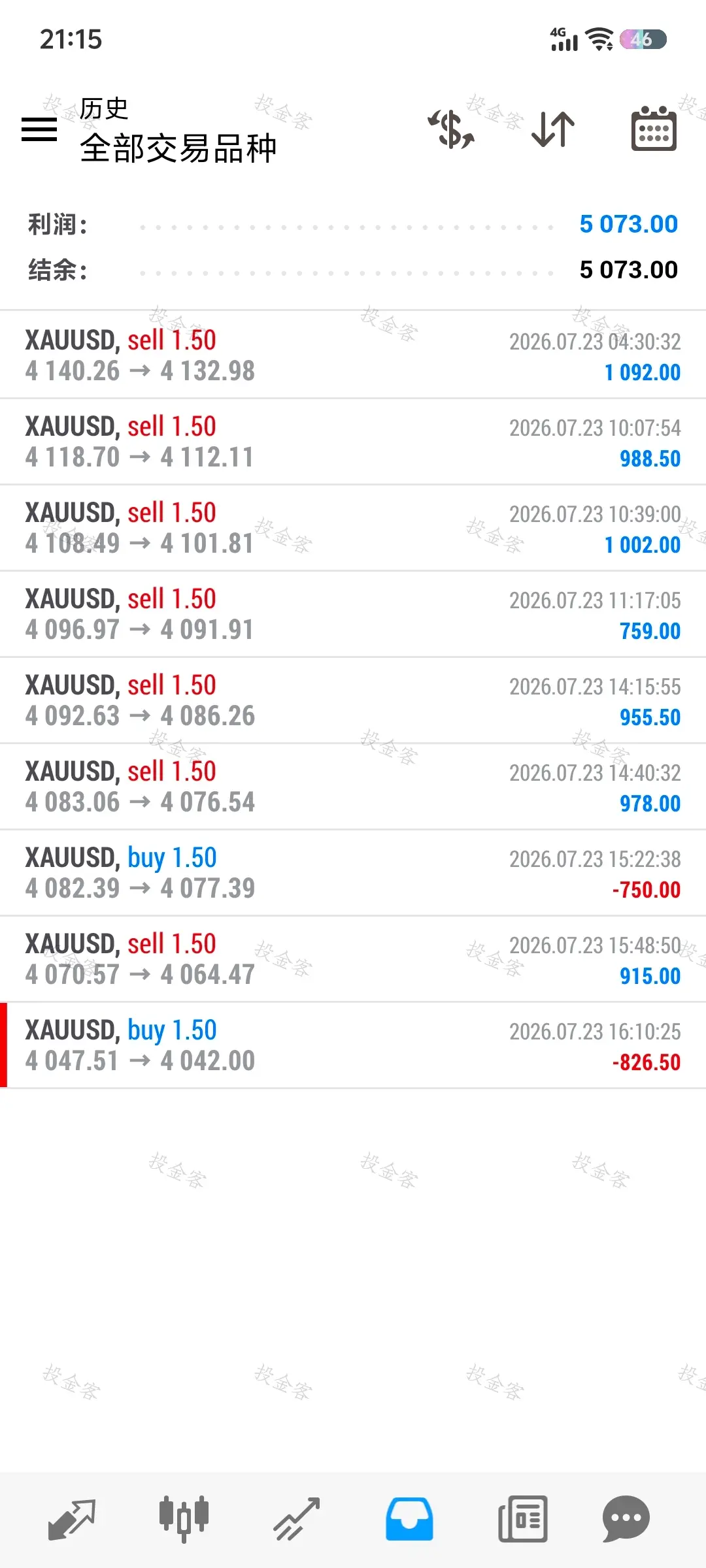This screenshot has width=706, height=1568.
Task: Select the trade with profit 978.00
Action: tap(353, 786)
